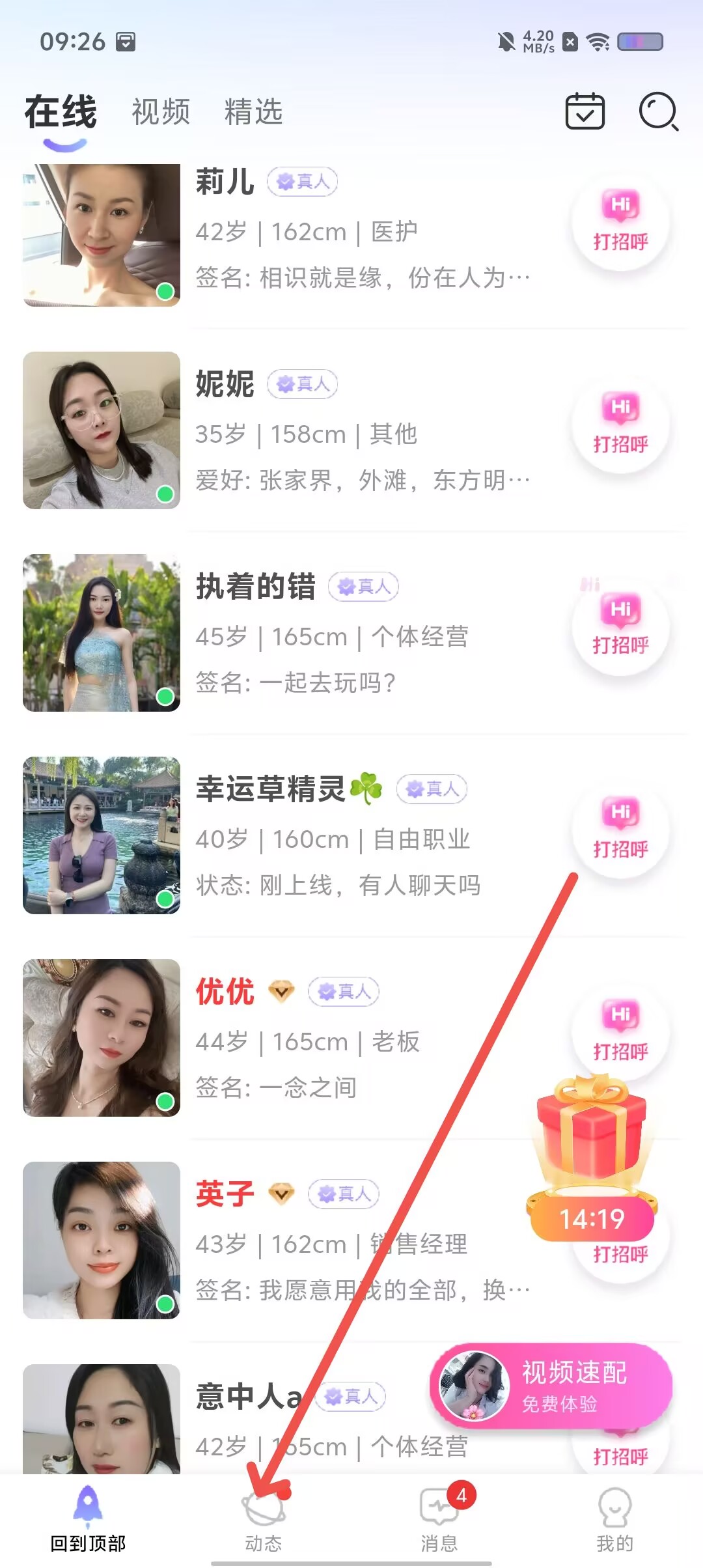Image resolution: width=703 pixels, height=1568 pixels.
Task: Tap 打招呼 next to 优优
Action: (620, 1032)
